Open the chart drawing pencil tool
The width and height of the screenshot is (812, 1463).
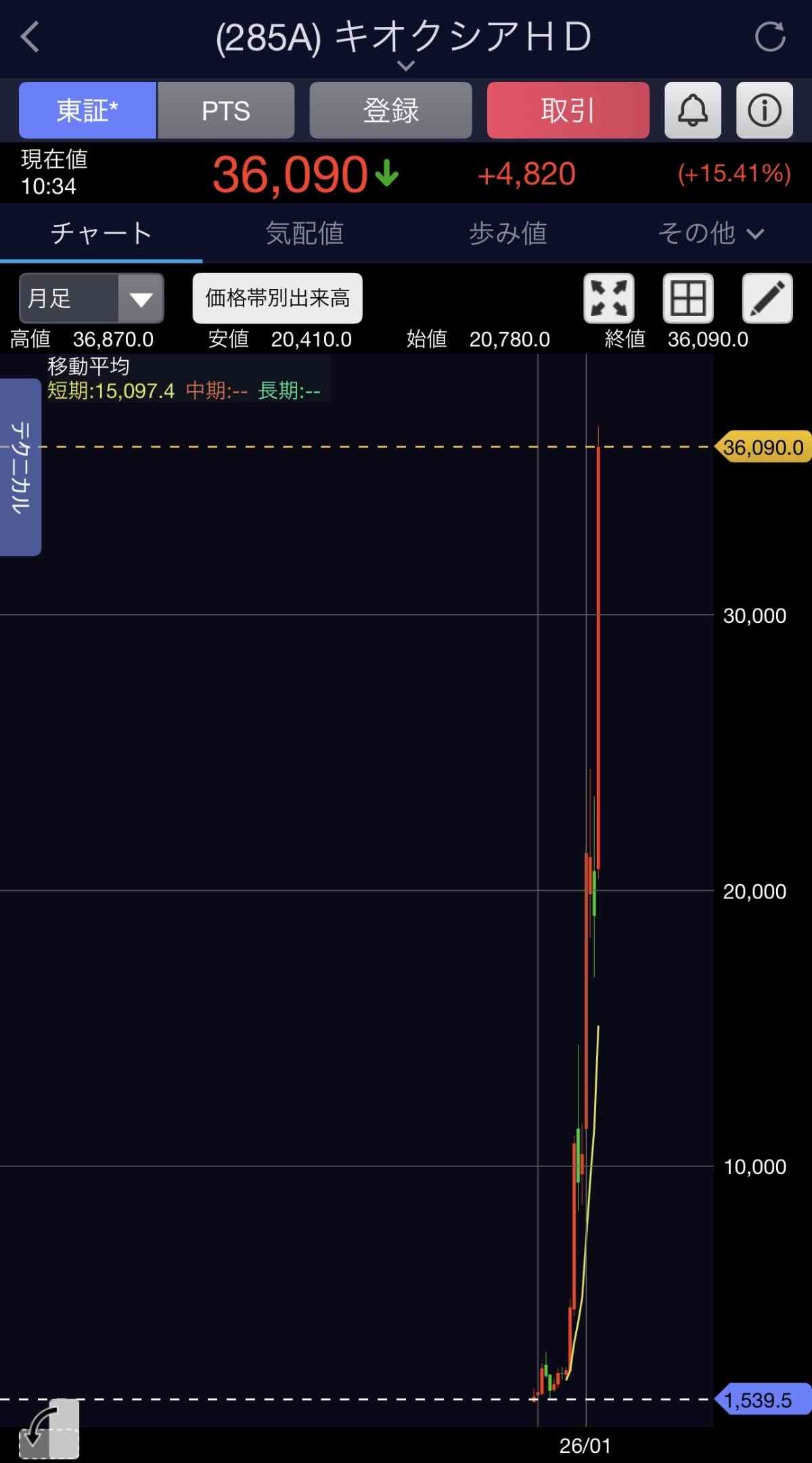pos(767,298)
